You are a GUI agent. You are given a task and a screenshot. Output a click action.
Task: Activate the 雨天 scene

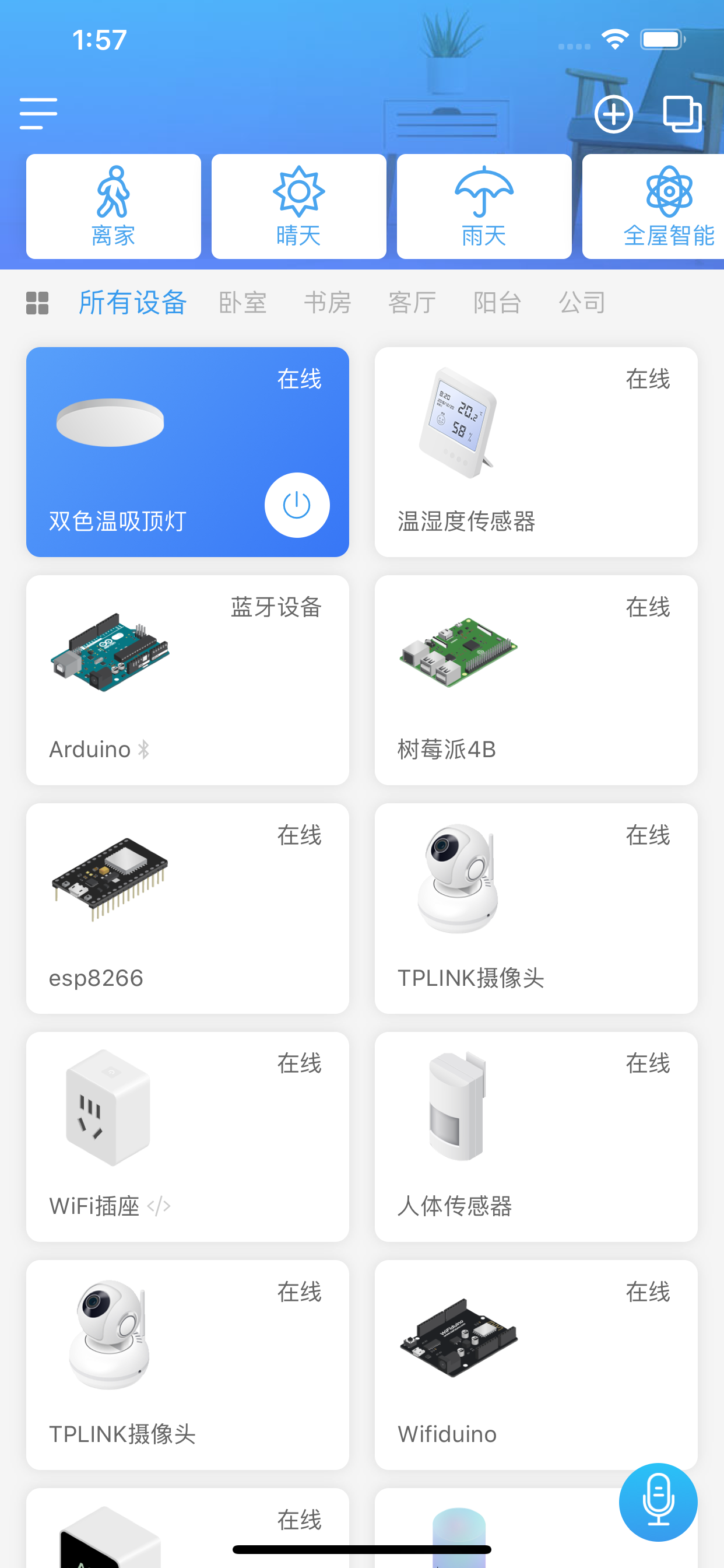pos(484,206)
